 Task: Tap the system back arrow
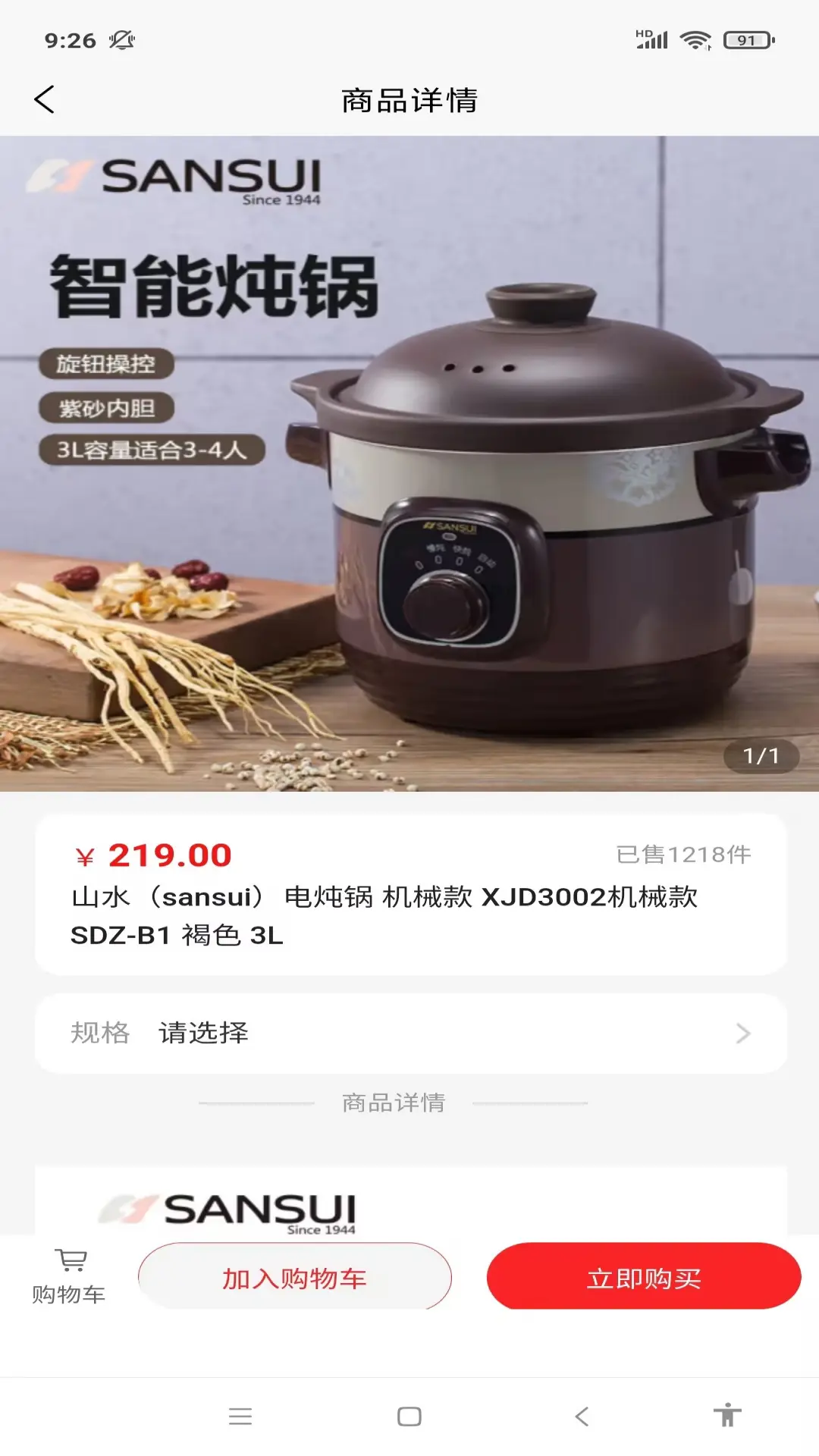582,1416
